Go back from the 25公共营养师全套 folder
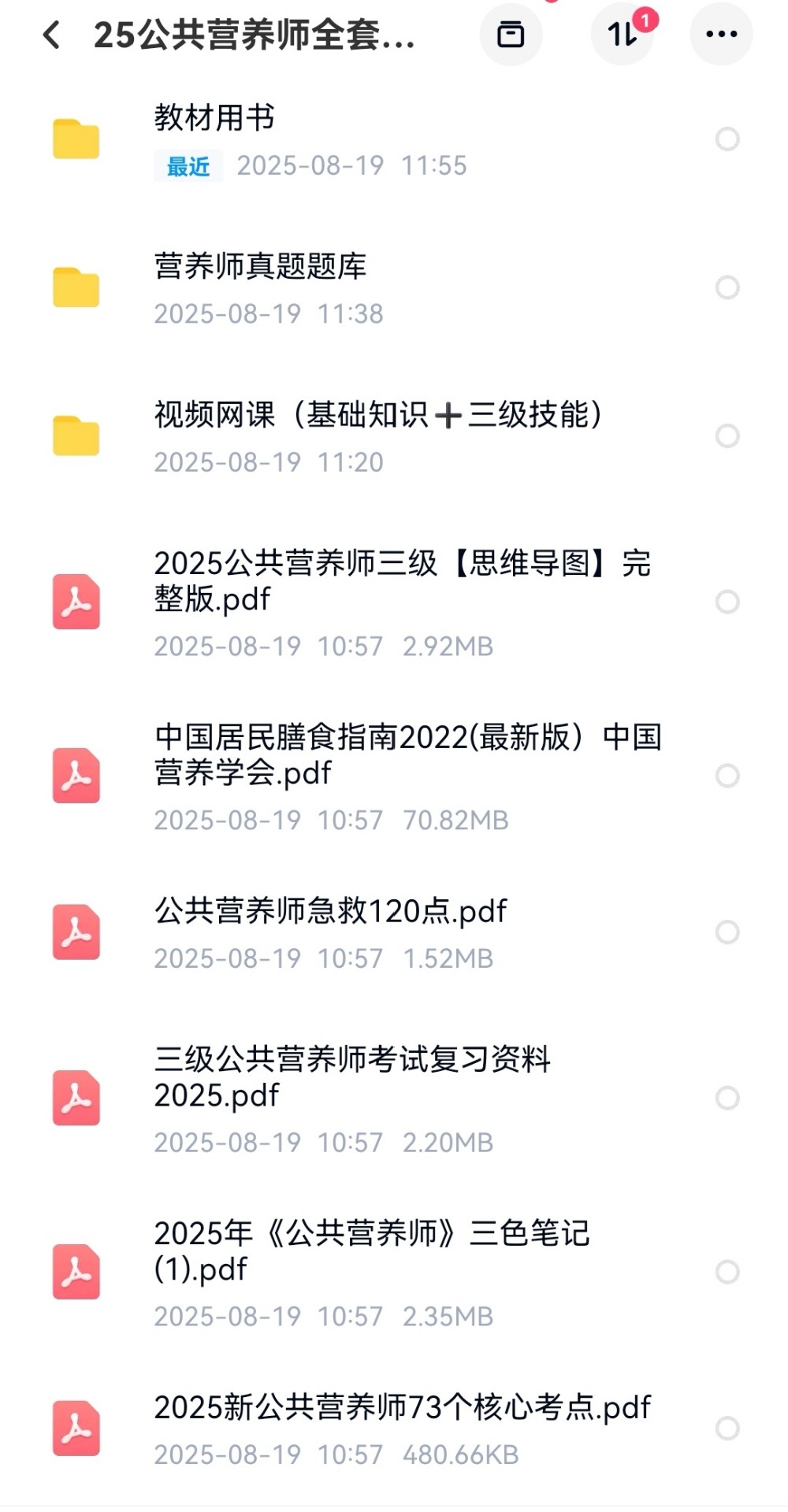This screenshot has width=788, height=1512. click(52, 35)
